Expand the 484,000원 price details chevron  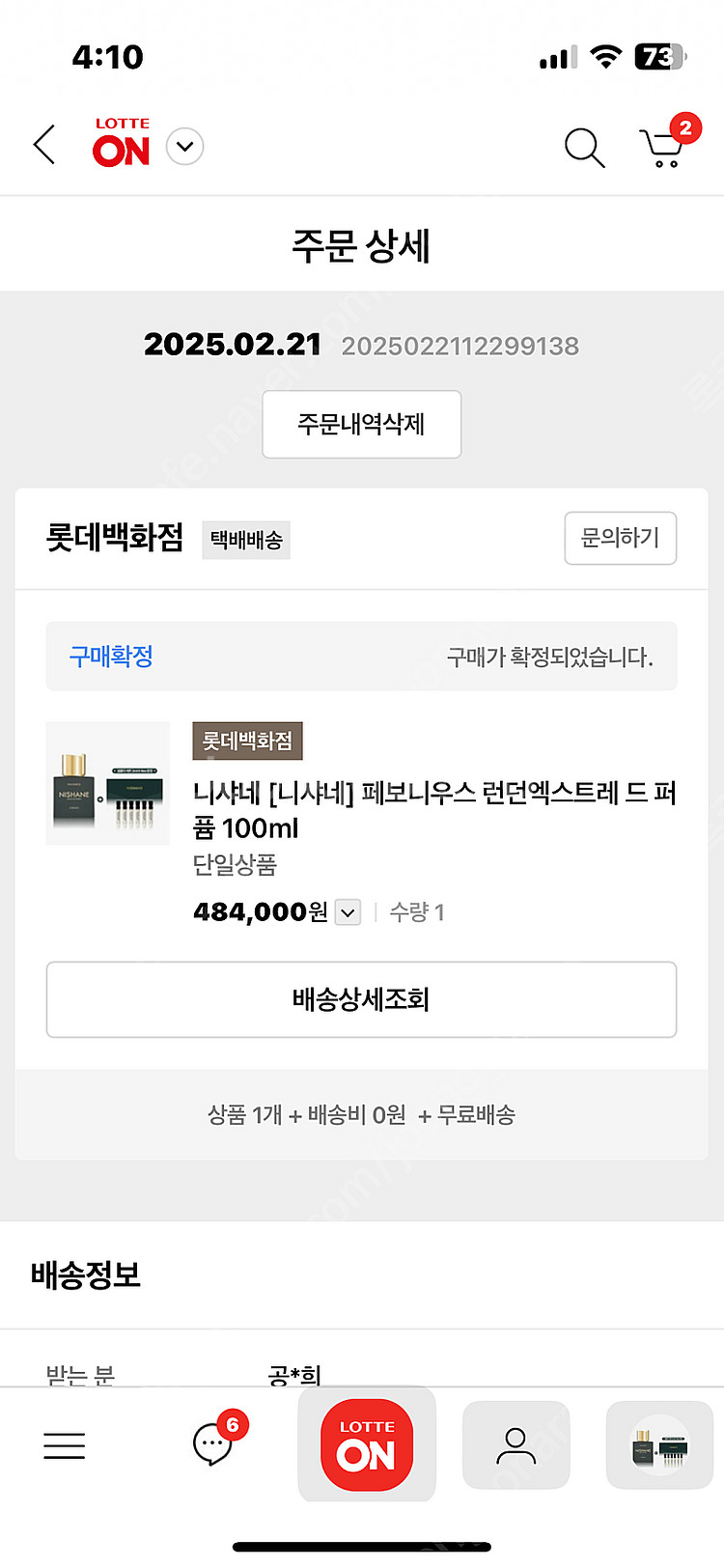click(x=348, y=912)
